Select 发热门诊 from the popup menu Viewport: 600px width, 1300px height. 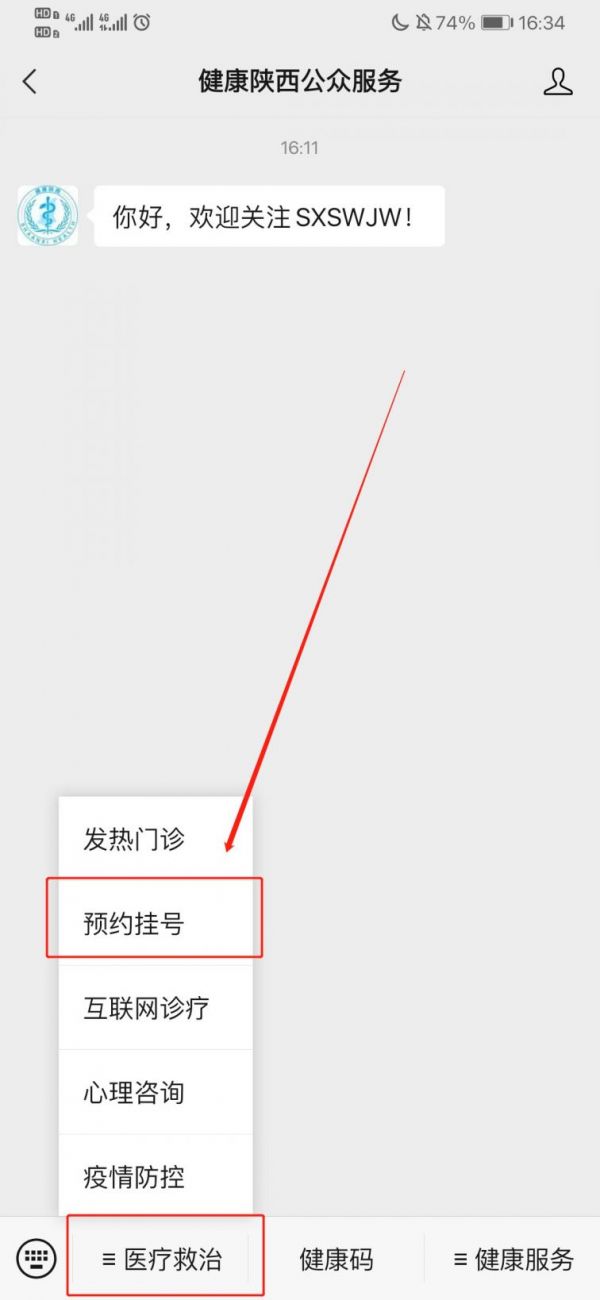click(x=156, y=839)
